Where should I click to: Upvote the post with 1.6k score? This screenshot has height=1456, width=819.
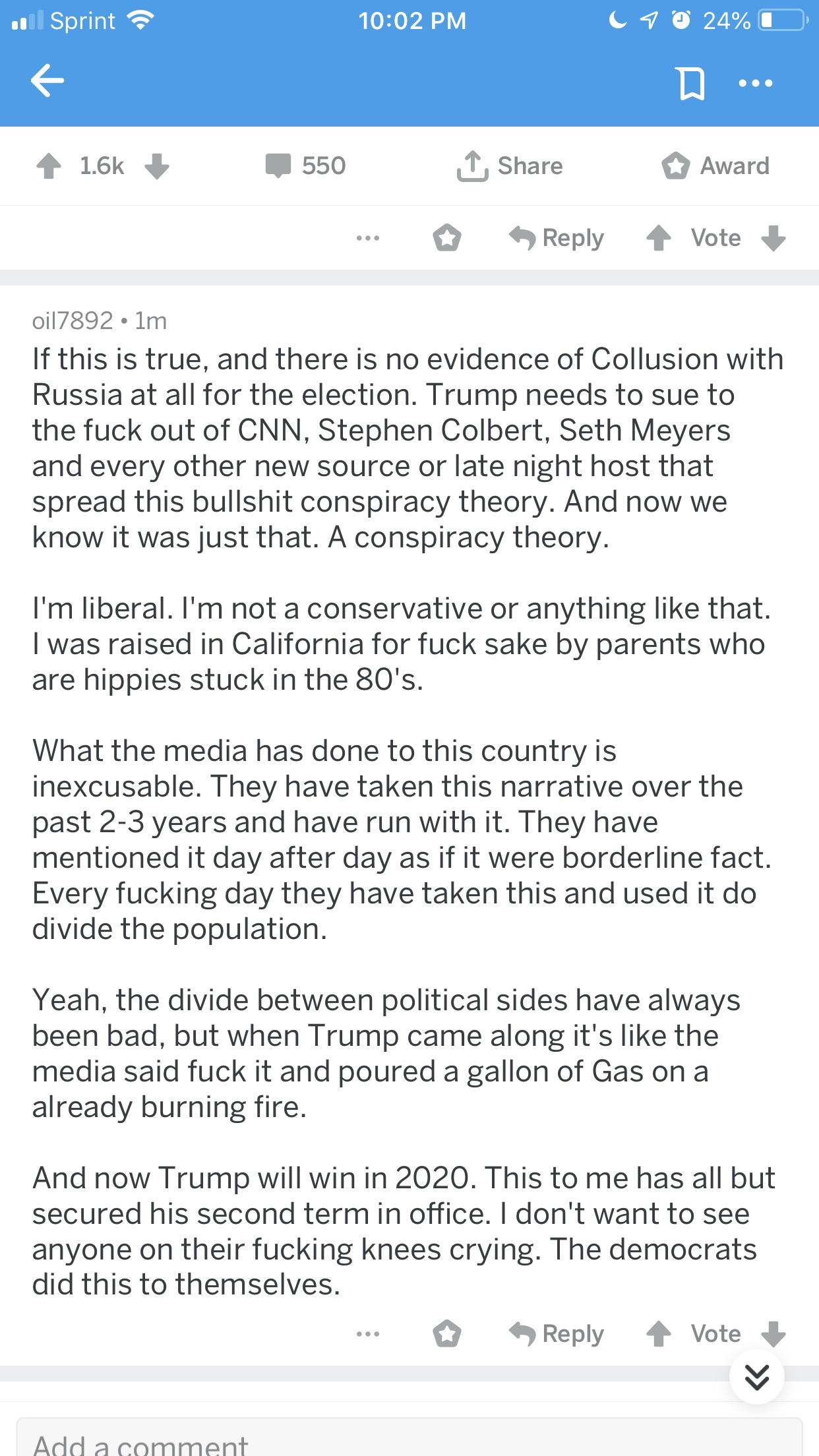click(48, 166)
